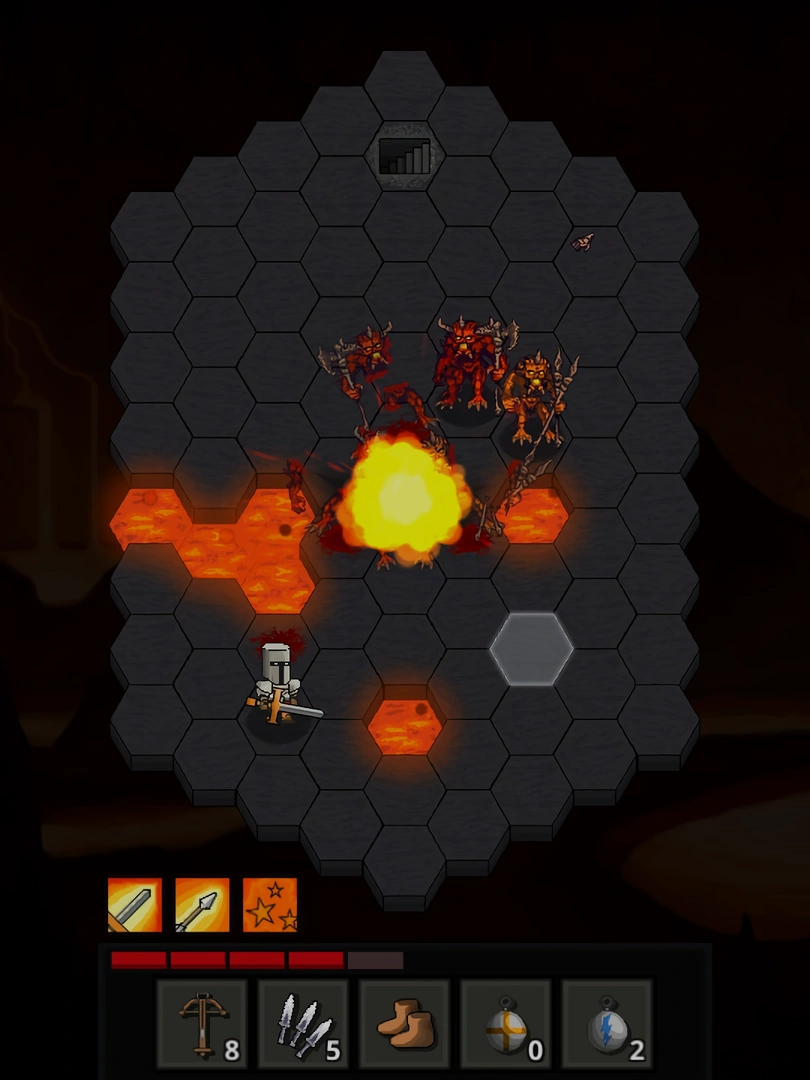
Task: Select the crossbow item
Action: click(202, 1023)
